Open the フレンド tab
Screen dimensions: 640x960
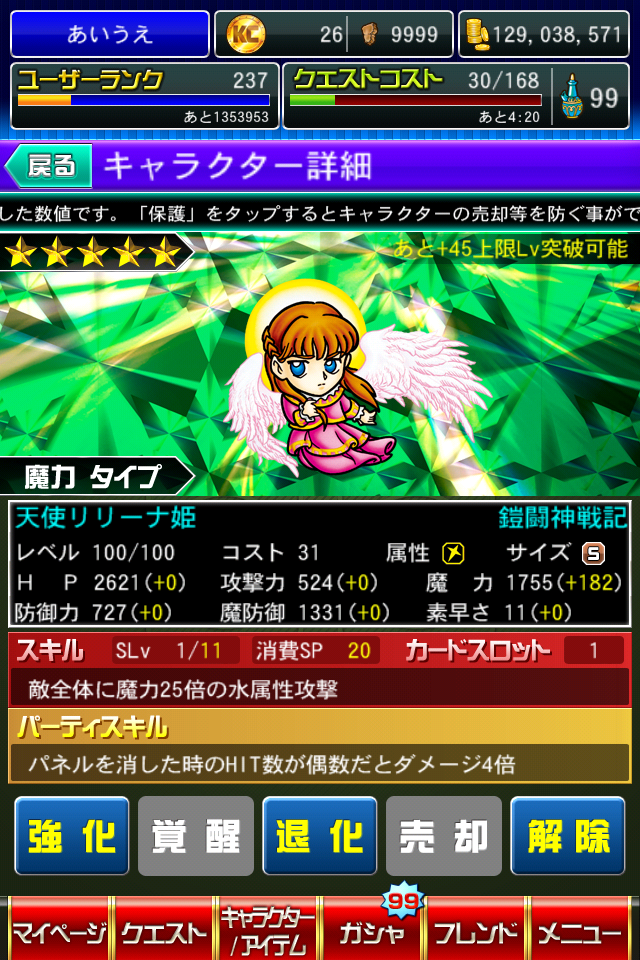click(x=476, y=932)
